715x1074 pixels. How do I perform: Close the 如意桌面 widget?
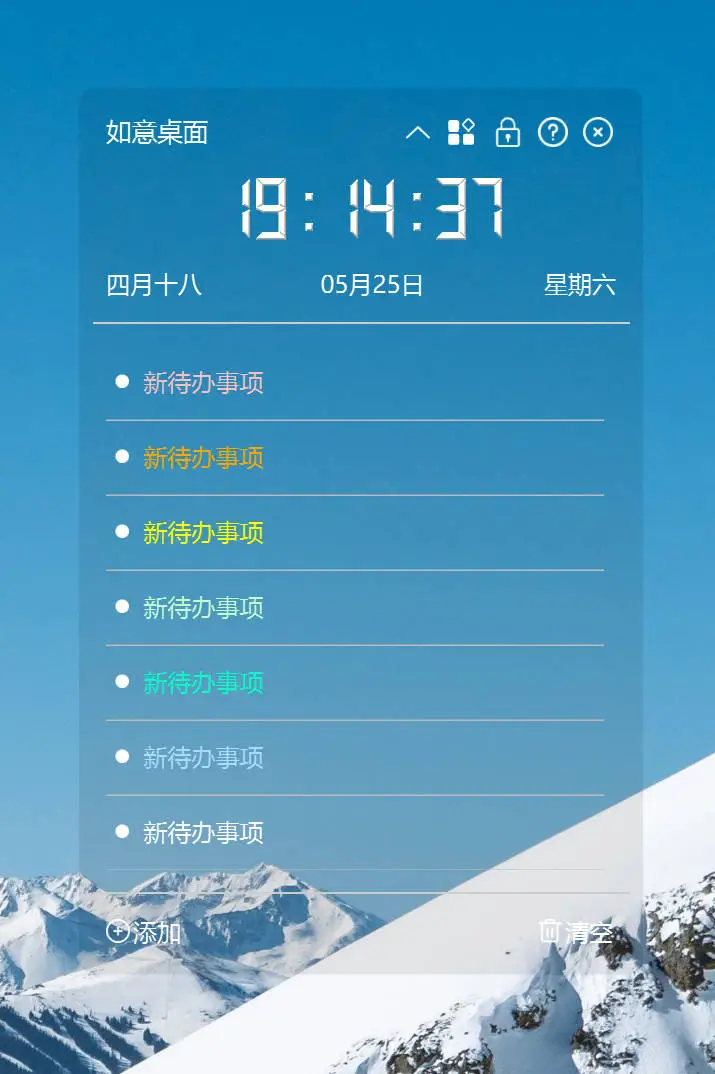point(598,132)
